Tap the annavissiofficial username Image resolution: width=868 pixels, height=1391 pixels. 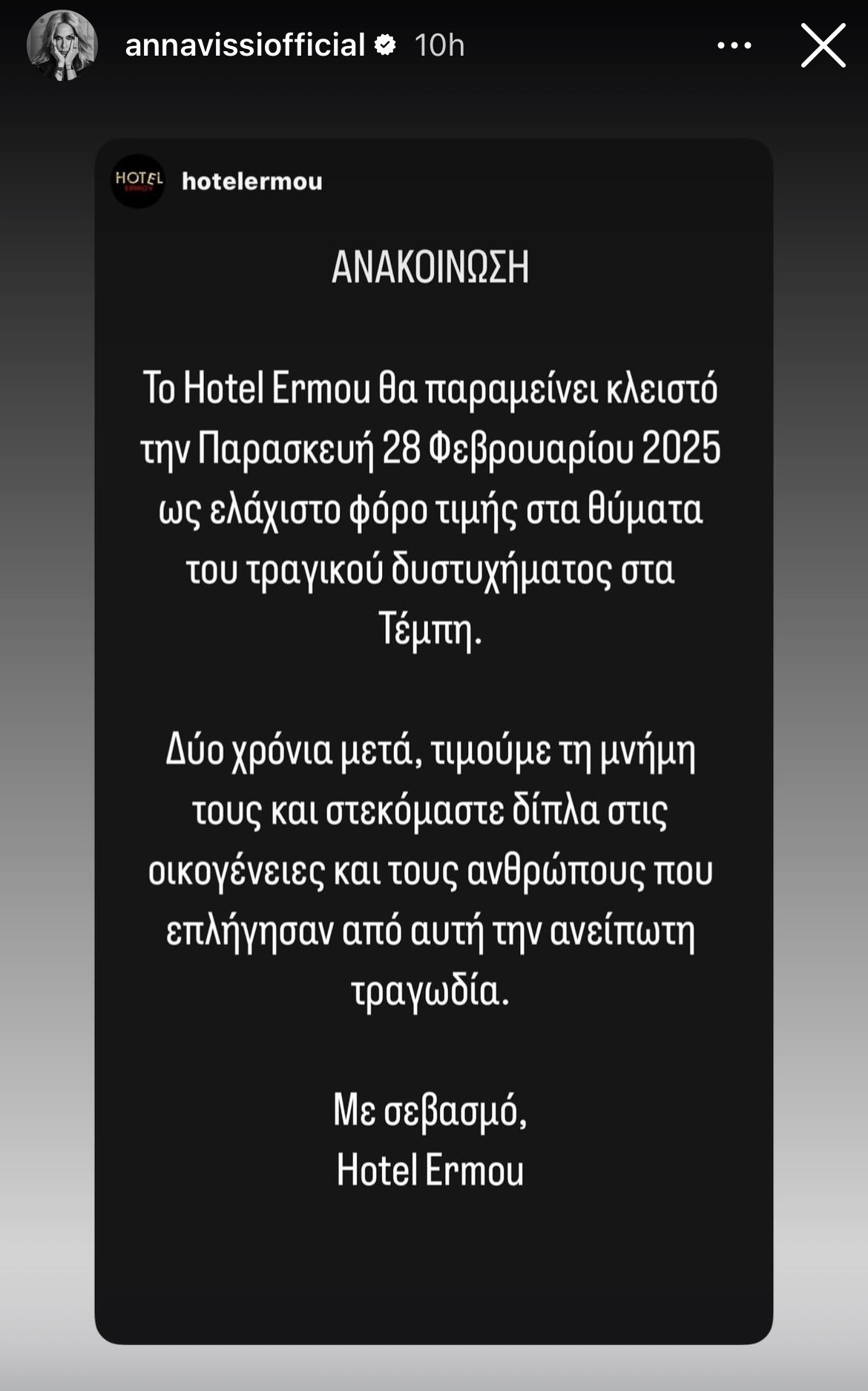245,45
